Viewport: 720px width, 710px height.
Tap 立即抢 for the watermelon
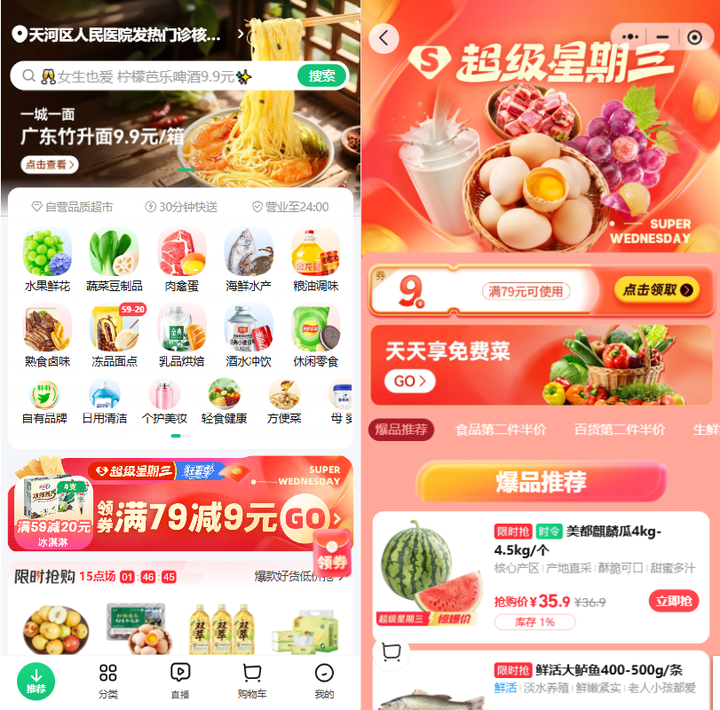[x=673, y=601]
